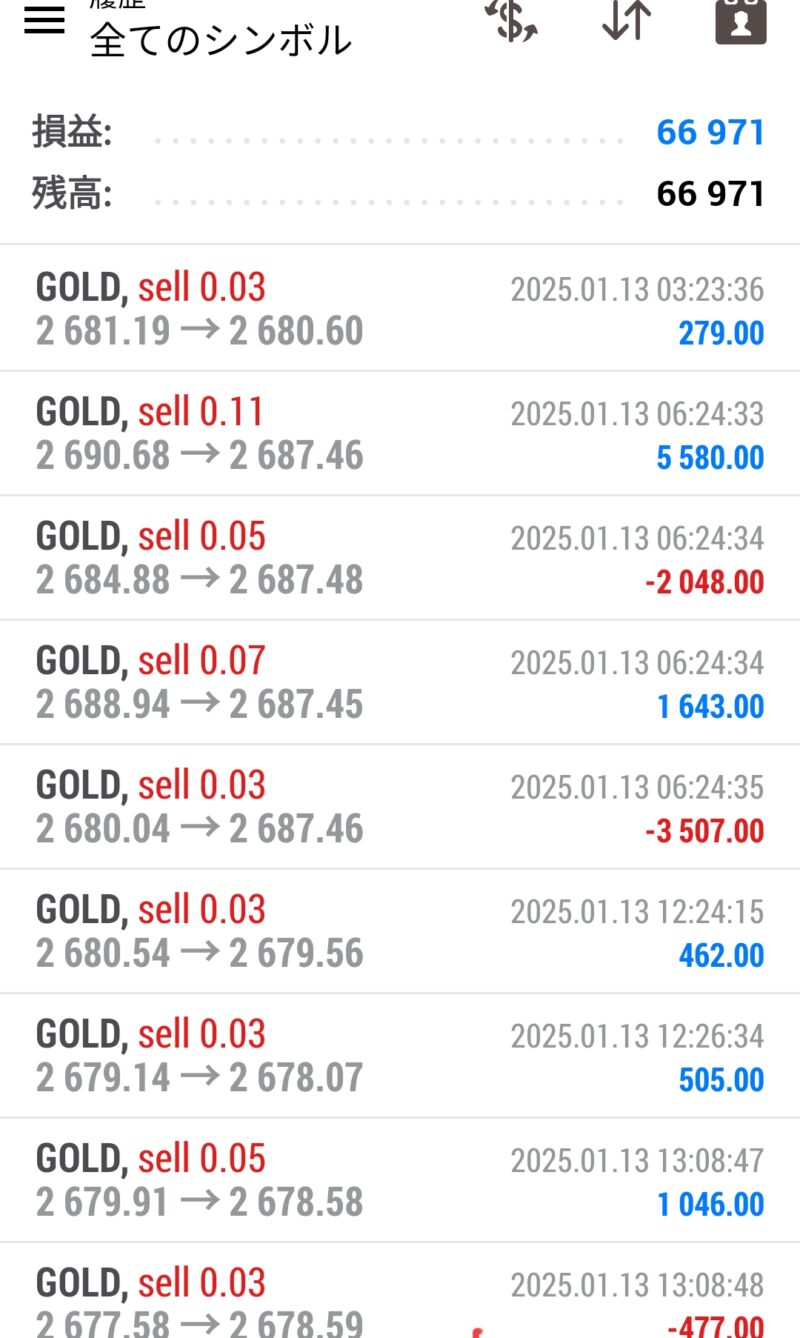The width and height of the screenshot is (800, 1338).
Task: Expand the GOLD sell 0.07 trade
Action: (x=400, y=682)
